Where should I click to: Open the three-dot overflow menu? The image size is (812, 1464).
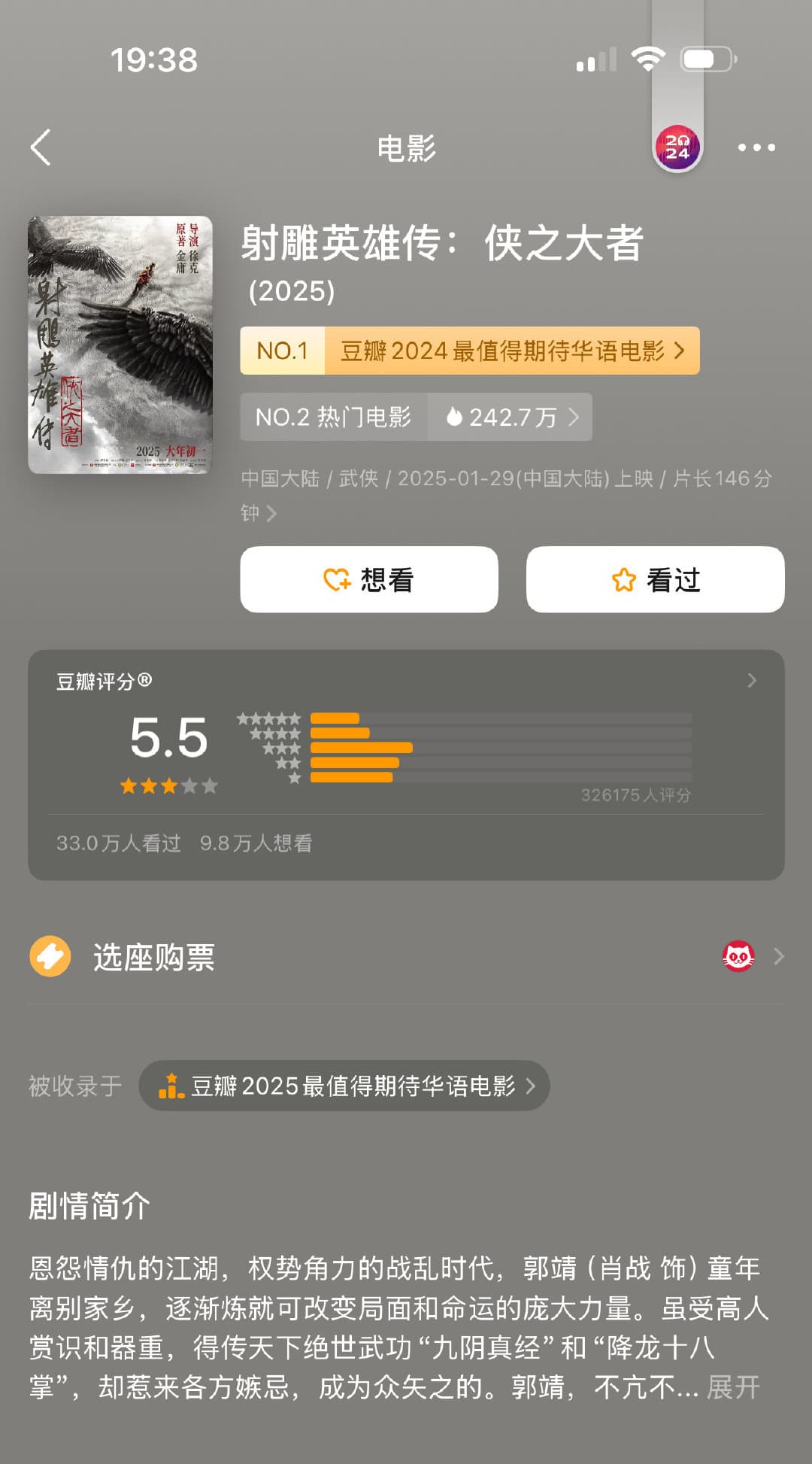click(756, 147)
